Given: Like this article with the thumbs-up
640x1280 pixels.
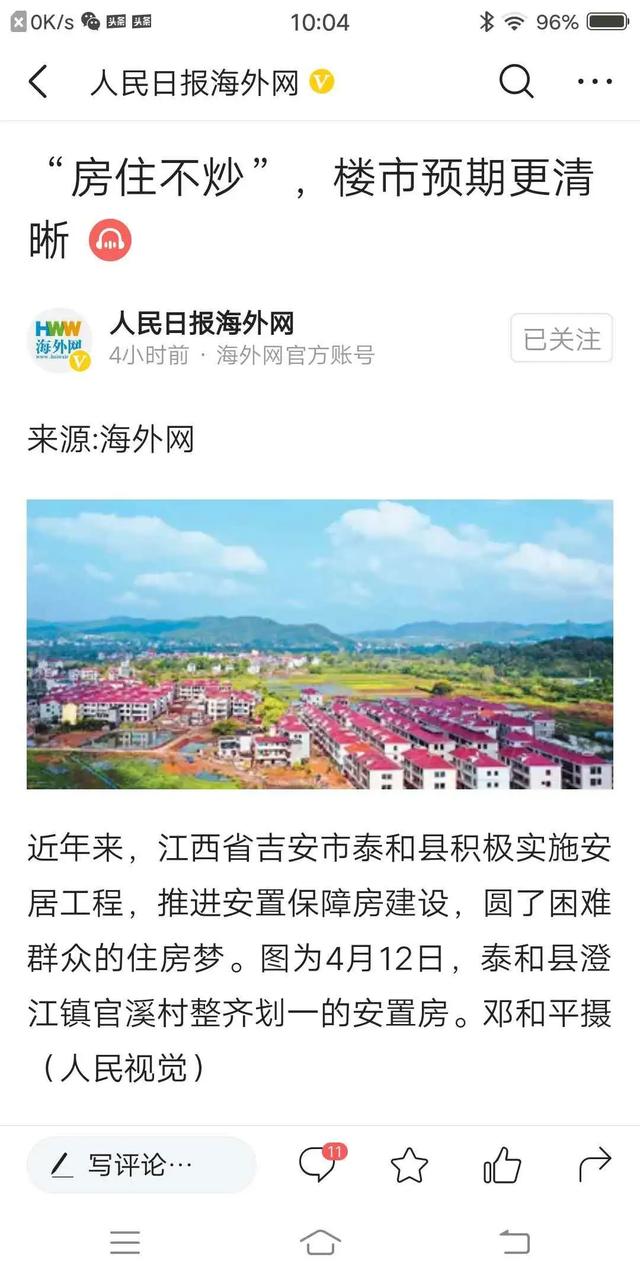Looking at the screenshot, I should [x=502, y=1165].
